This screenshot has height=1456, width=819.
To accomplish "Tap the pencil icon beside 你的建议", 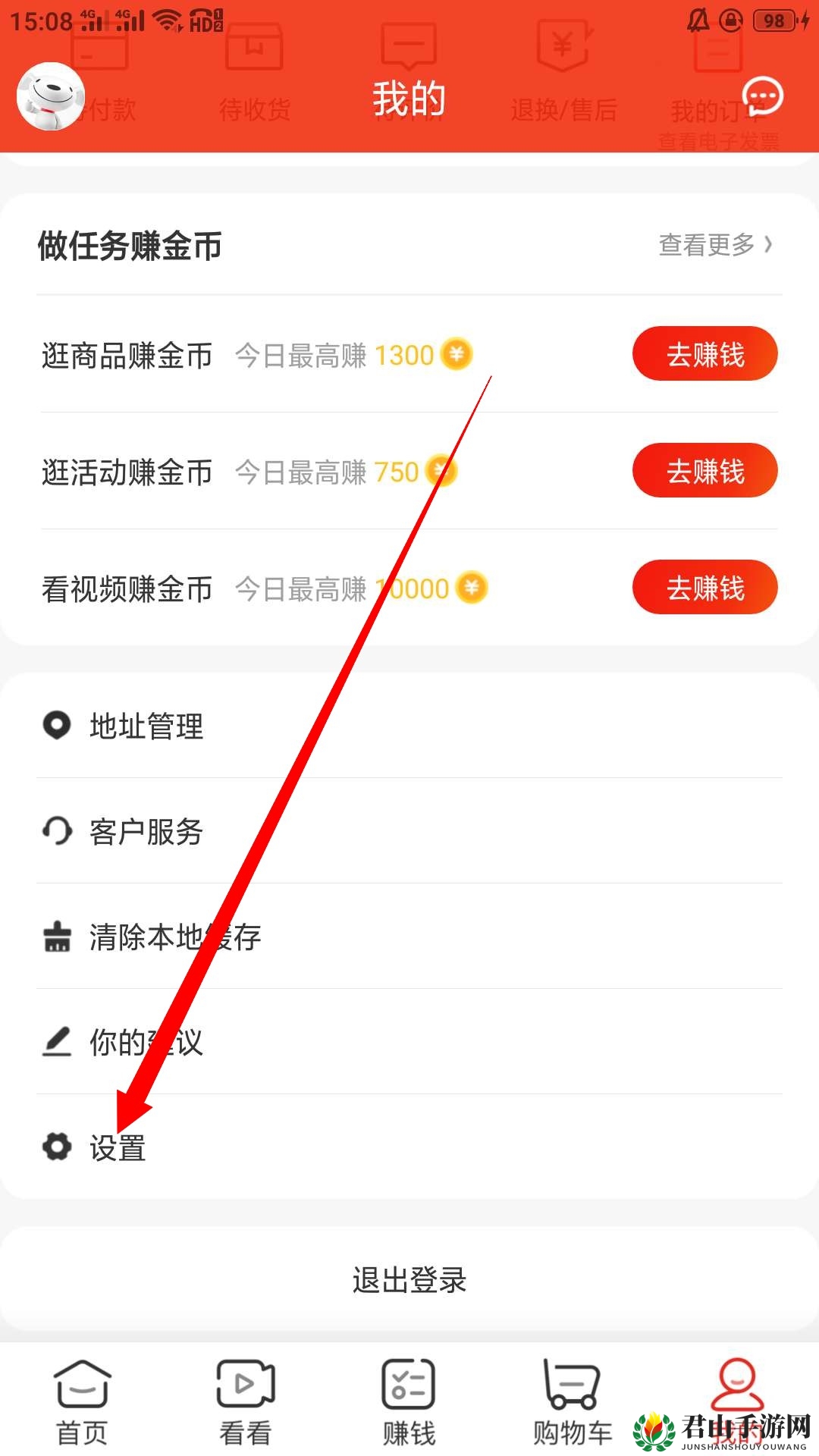I will (x=57, y=1041).
